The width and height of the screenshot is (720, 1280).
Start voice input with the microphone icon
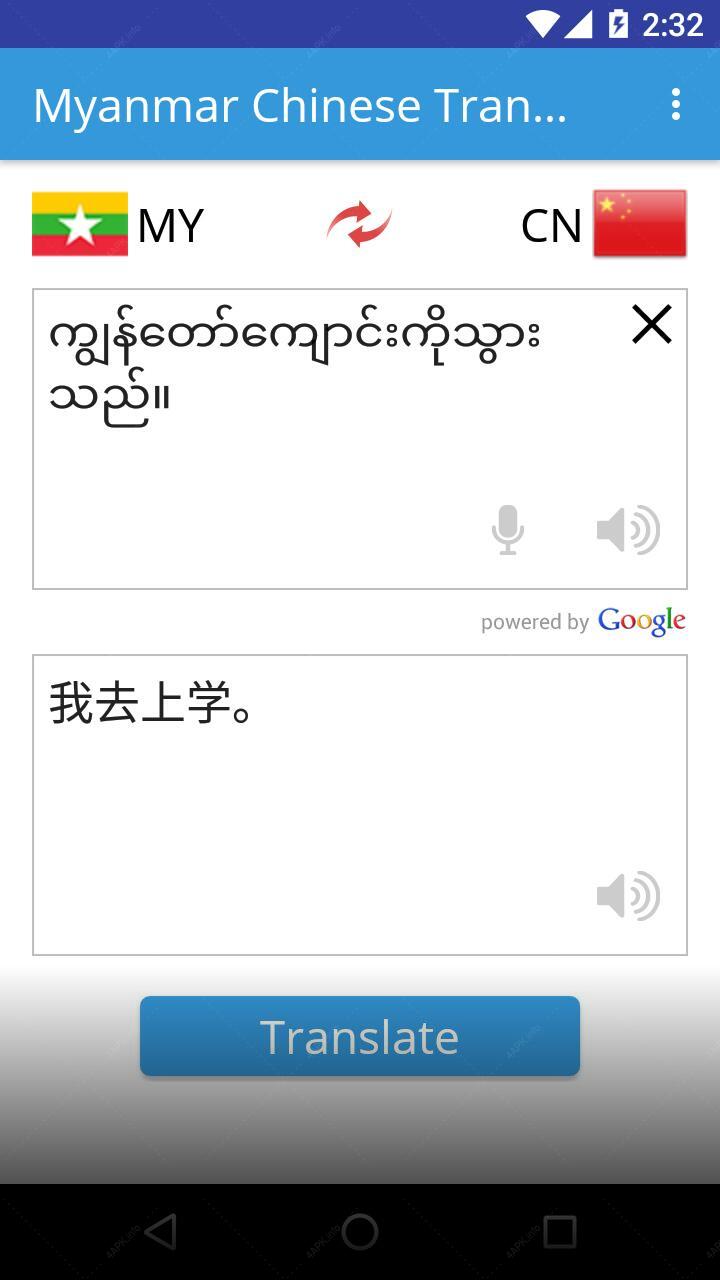tap(508, 529)
